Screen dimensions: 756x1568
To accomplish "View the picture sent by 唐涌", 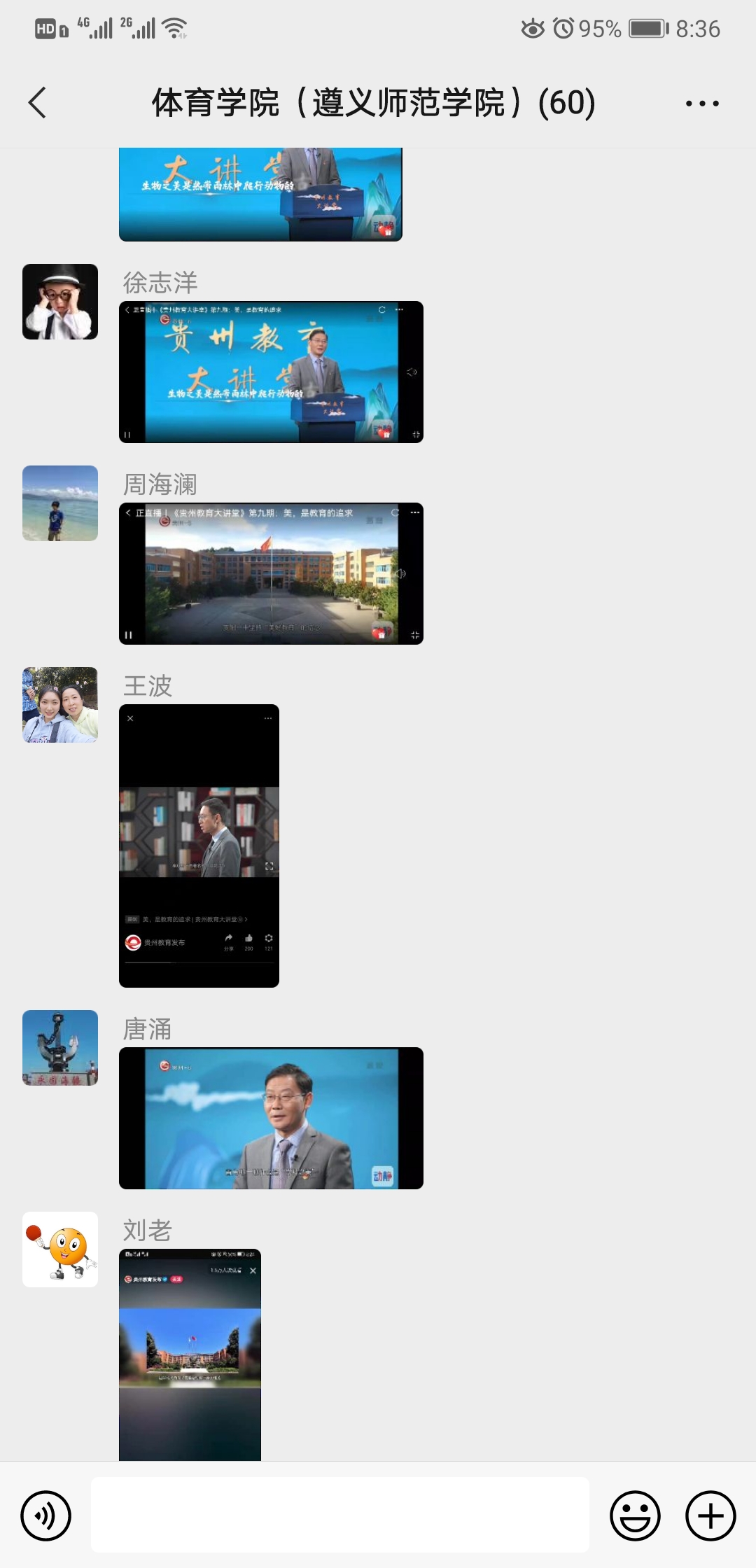I will pyautogui.click(x=271, y=1118).
